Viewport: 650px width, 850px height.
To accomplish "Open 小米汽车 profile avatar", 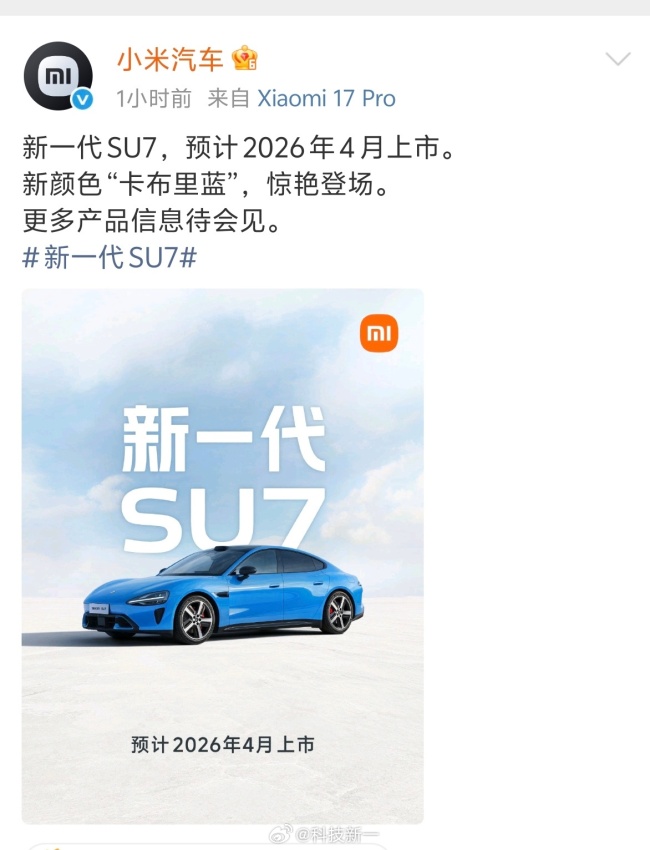I will point(58,76).
